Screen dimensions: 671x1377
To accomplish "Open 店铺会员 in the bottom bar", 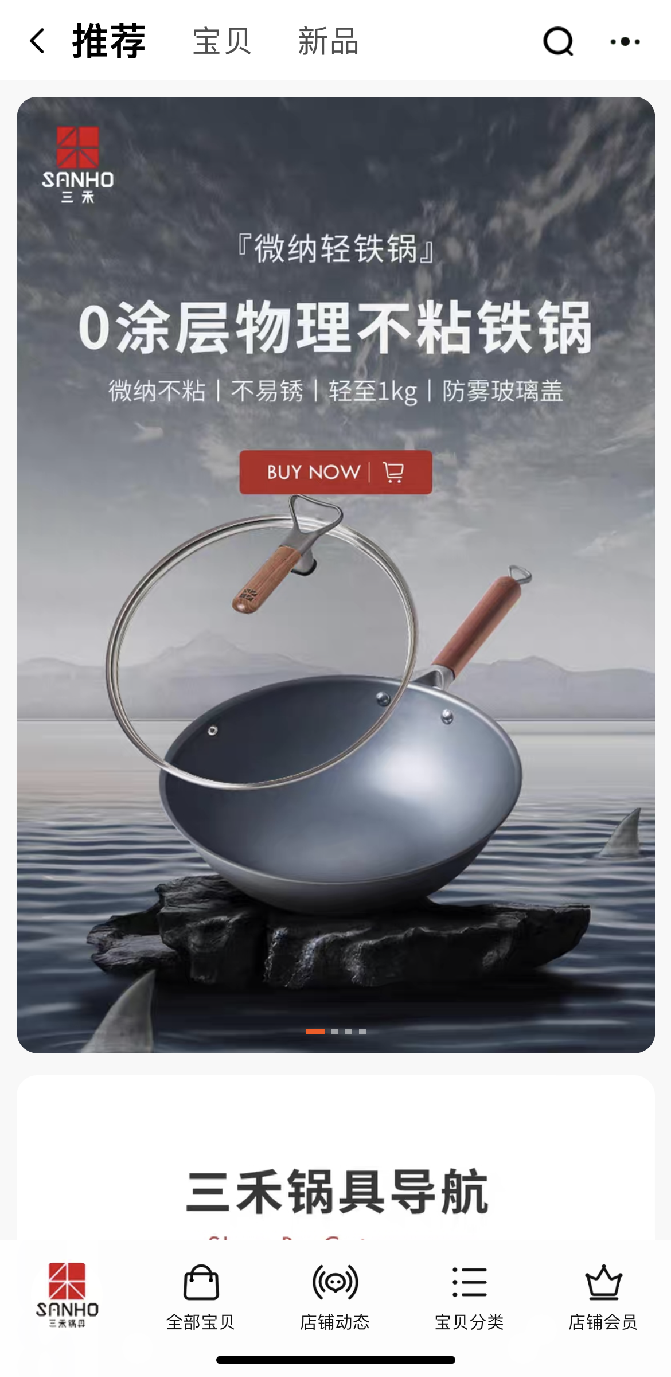I will [x=603, y=1297].
